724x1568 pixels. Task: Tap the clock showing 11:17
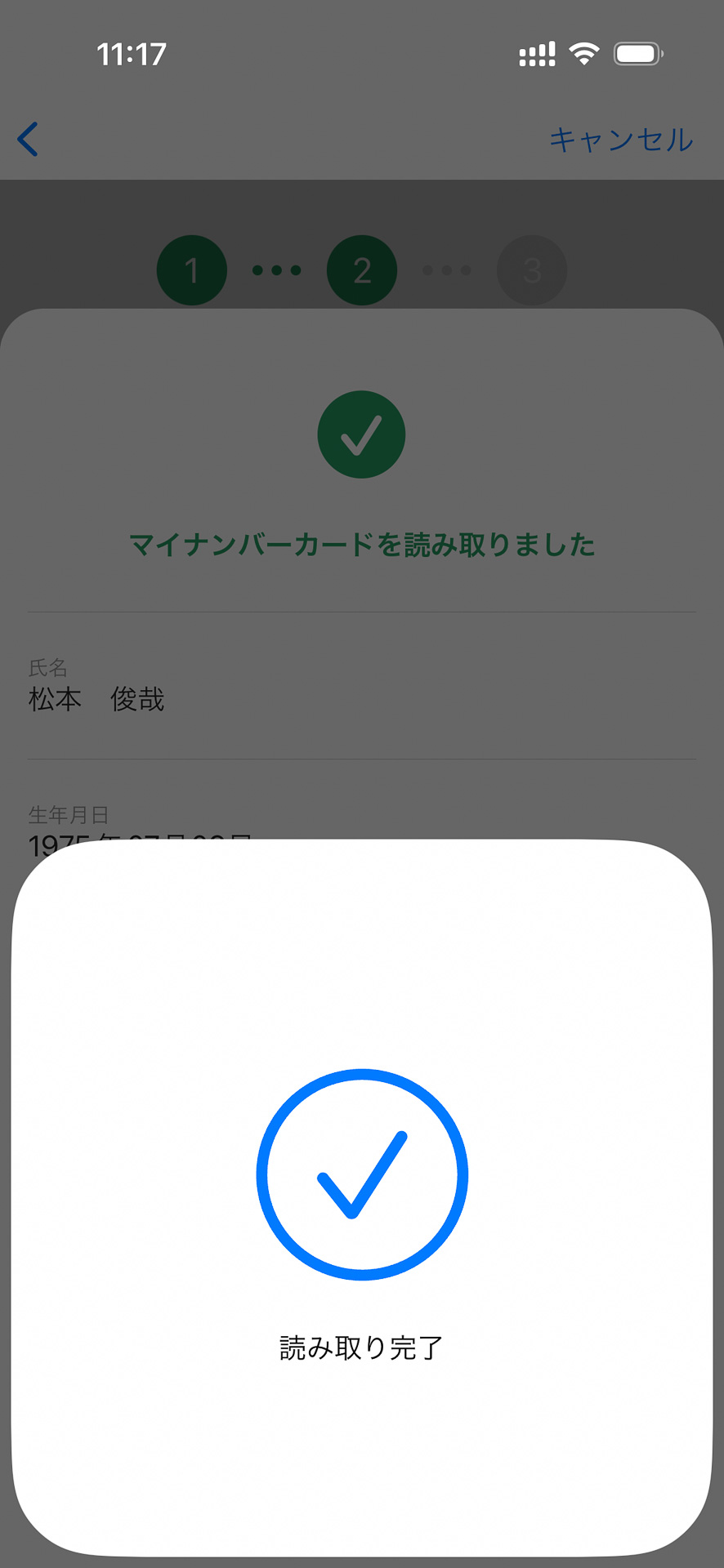(131, 53)
